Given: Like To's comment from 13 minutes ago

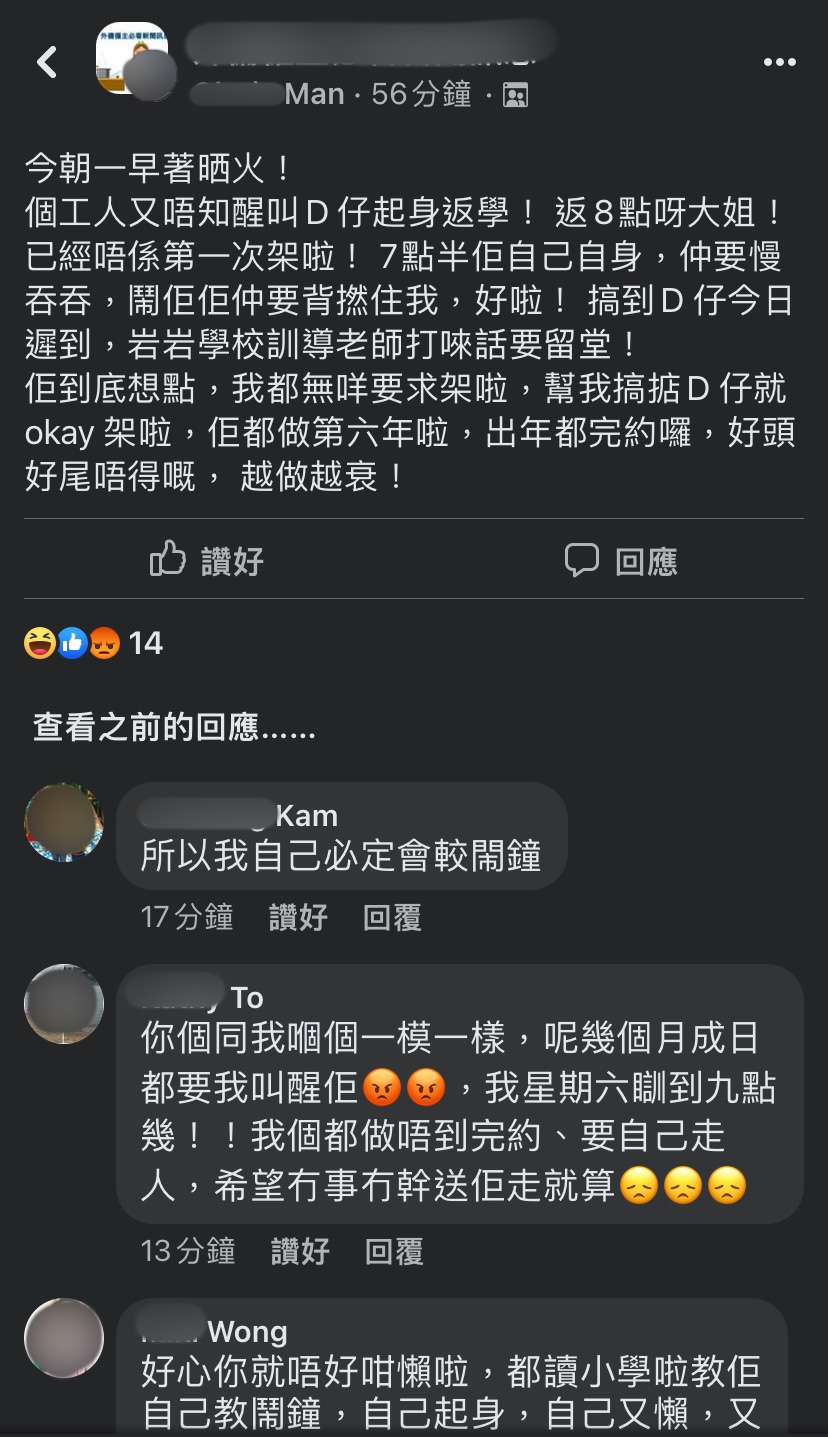Looking at the screenshot, I should (300, 1251).
